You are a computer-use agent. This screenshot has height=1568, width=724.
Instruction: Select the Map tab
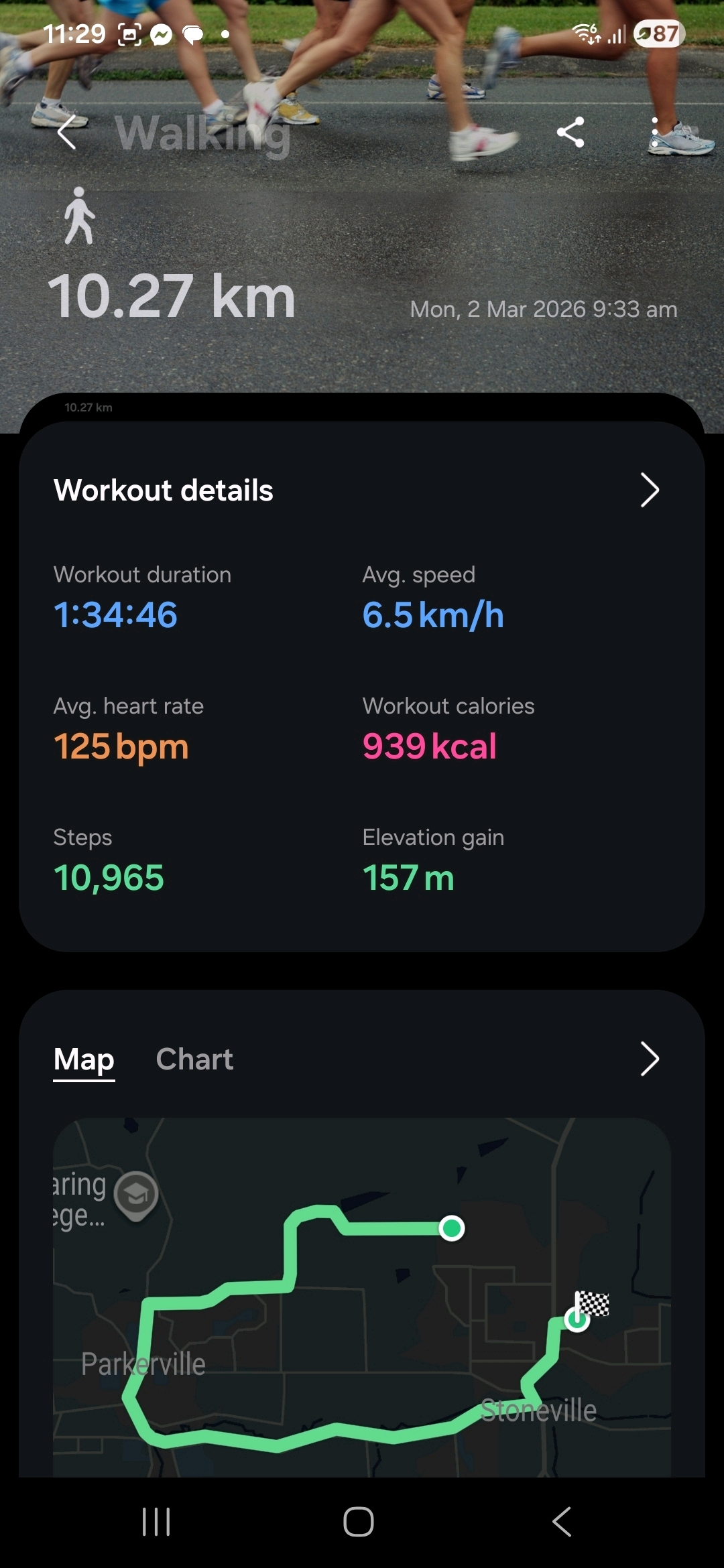[84, 1059]
